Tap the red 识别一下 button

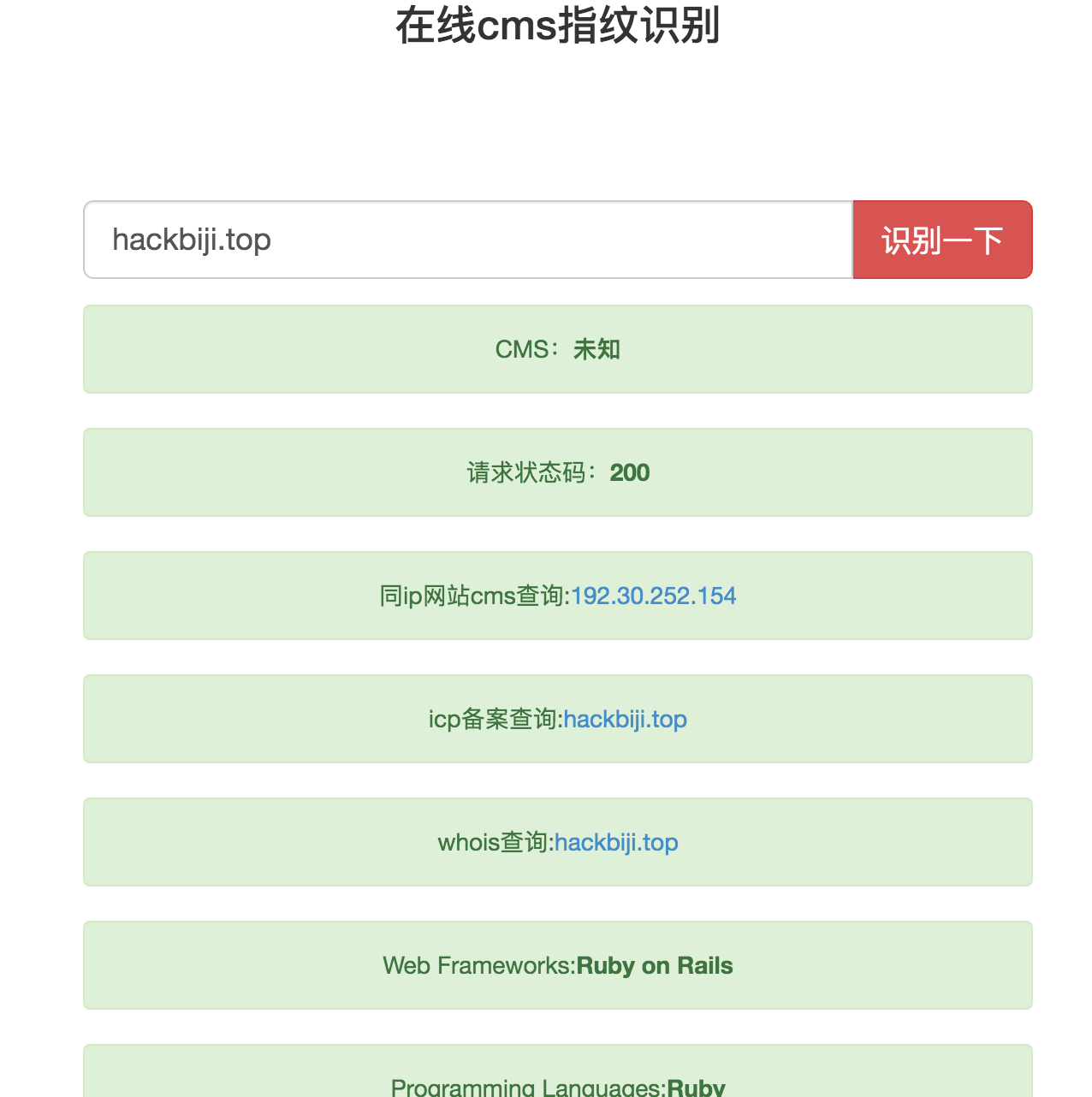coord(942,240)
